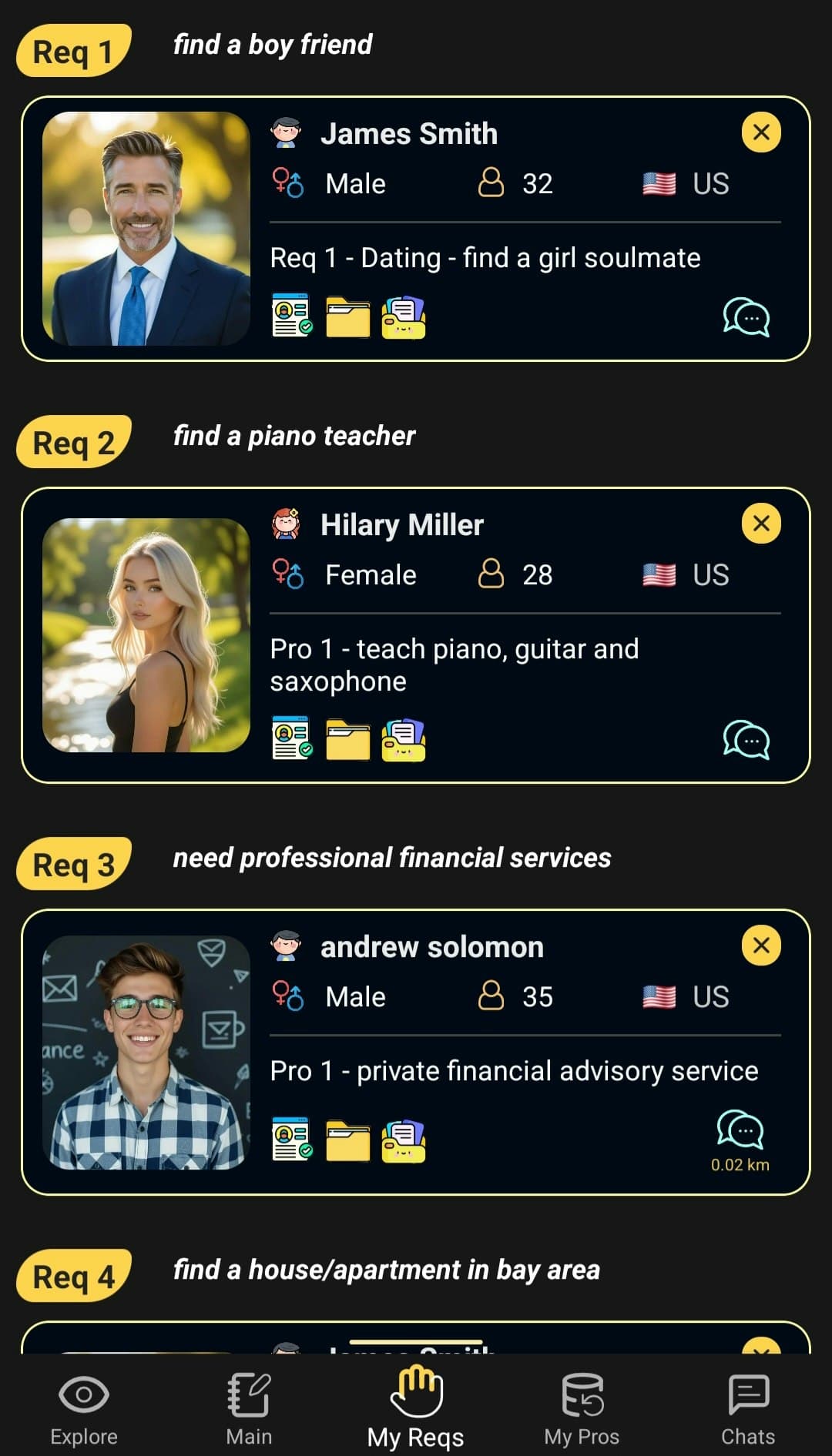Remove andrew solomon from Req 3 matches
The image size is (832, 1456).
760,945
